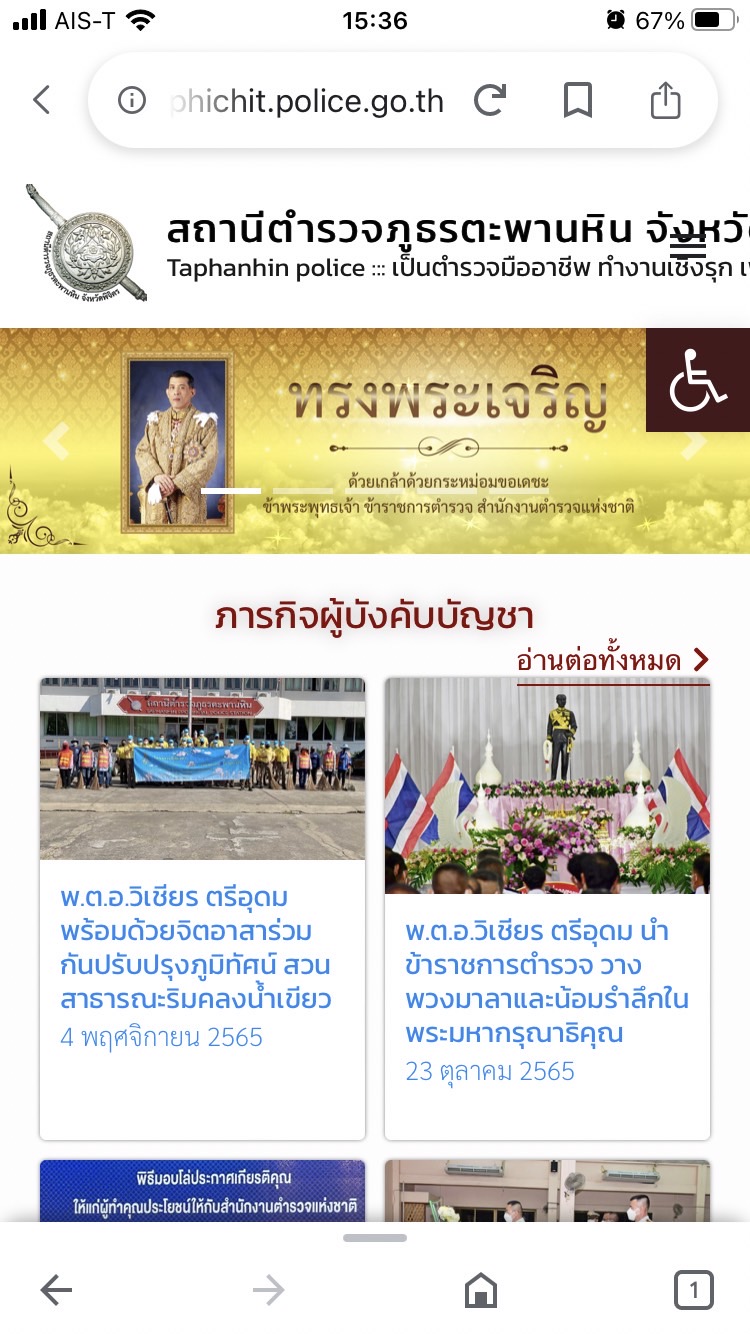Go back using the top-left chevron
The width and height of the screenshot is (750, 1334).
click(41, 100)
